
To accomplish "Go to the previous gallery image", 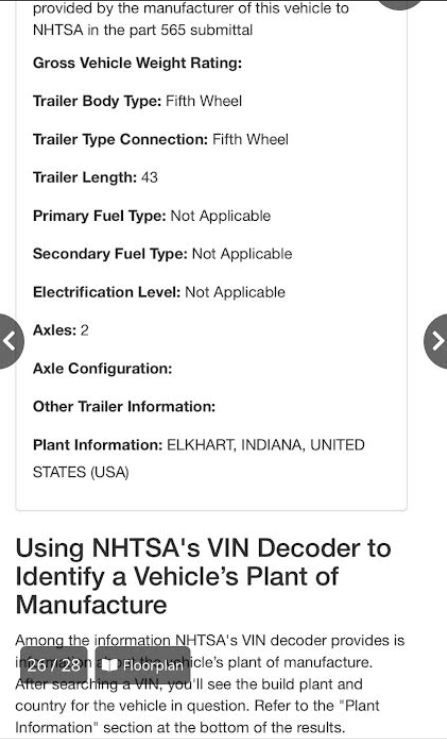I will click(x=9, y=341).
